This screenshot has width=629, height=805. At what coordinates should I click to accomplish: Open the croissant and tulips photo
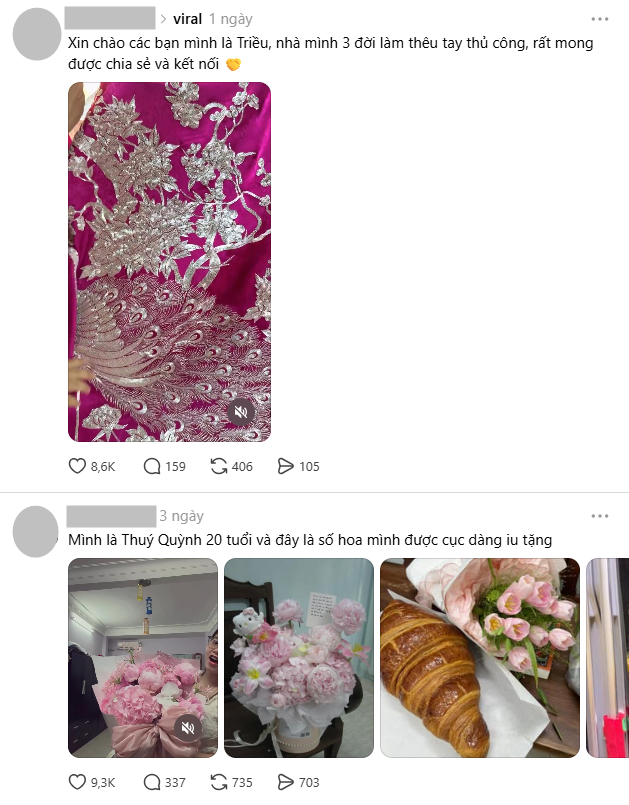click(x=479, y=657)
